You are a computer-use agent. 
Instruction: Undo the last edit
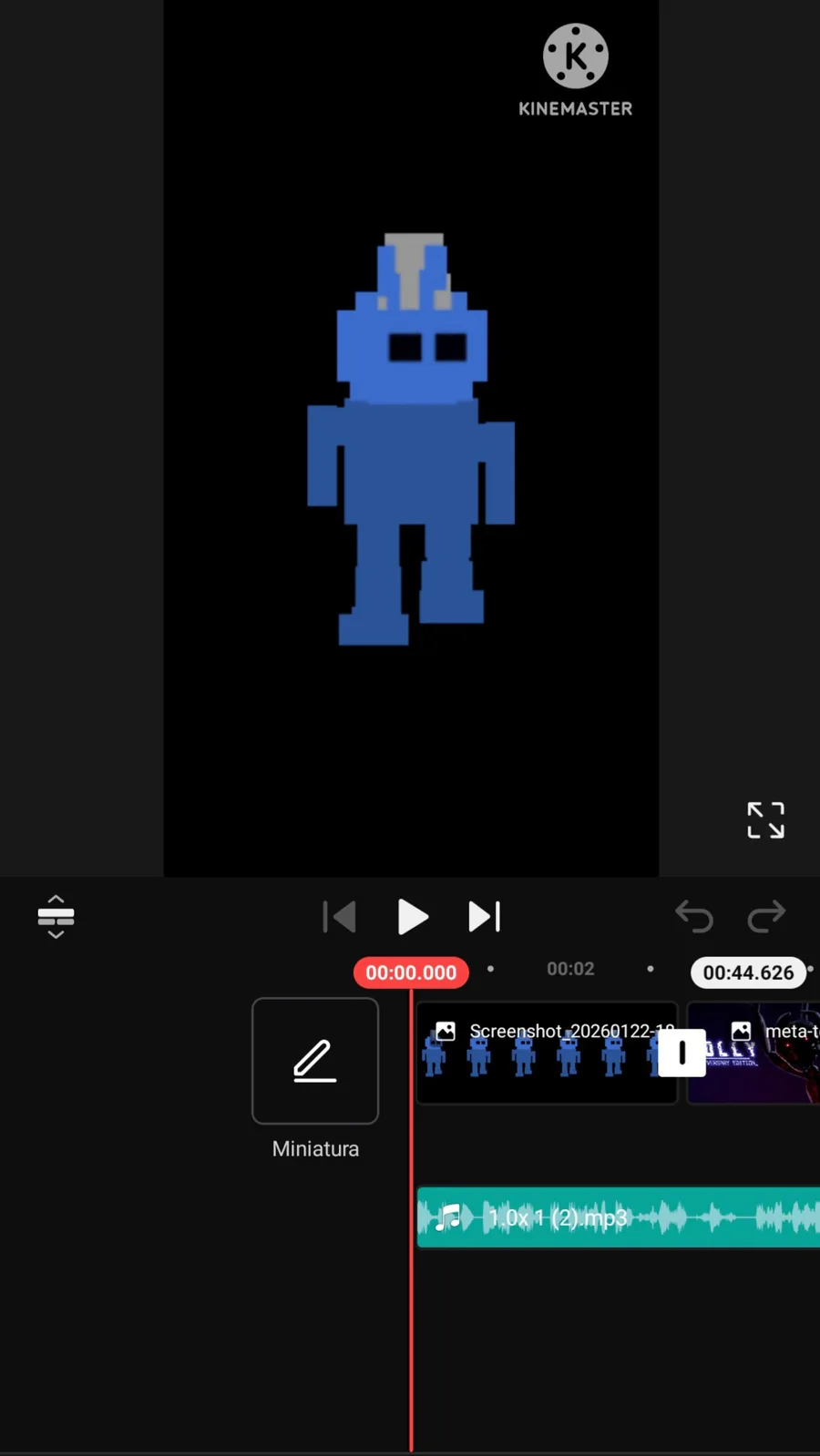693,916
